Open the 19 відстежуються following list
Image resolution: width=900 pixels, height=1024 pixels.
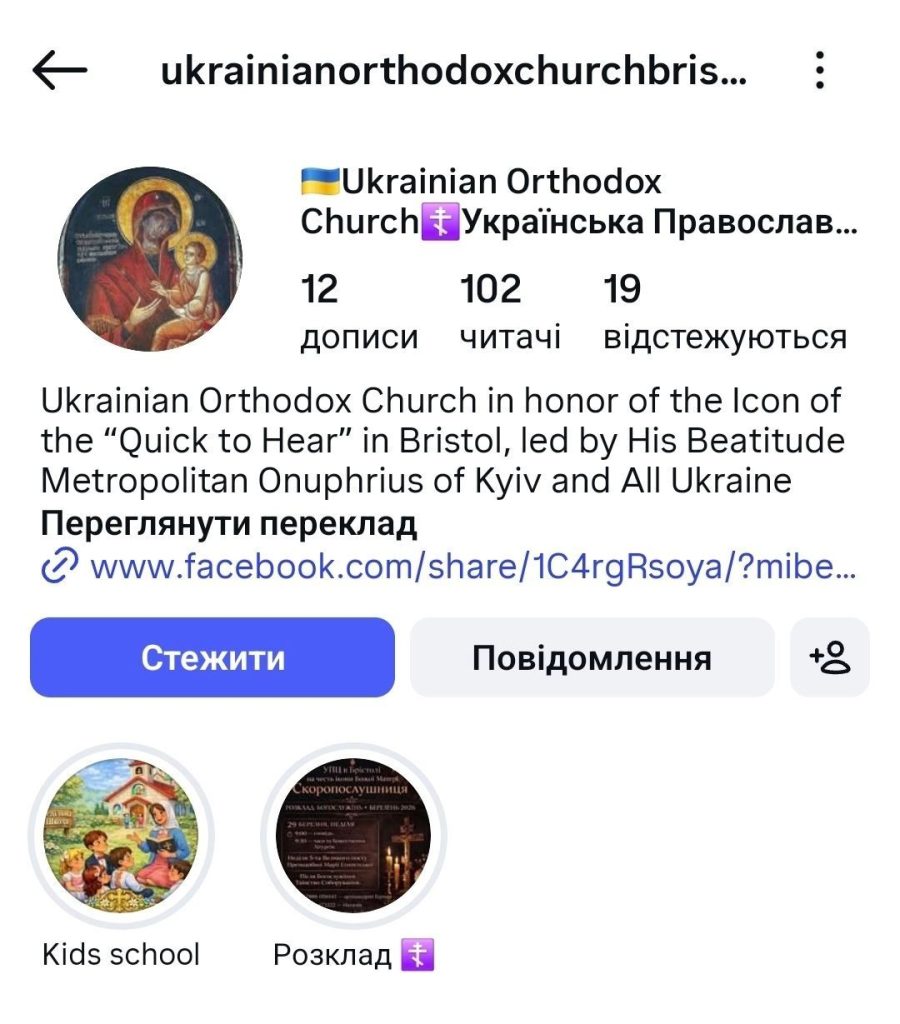point(724,311)
